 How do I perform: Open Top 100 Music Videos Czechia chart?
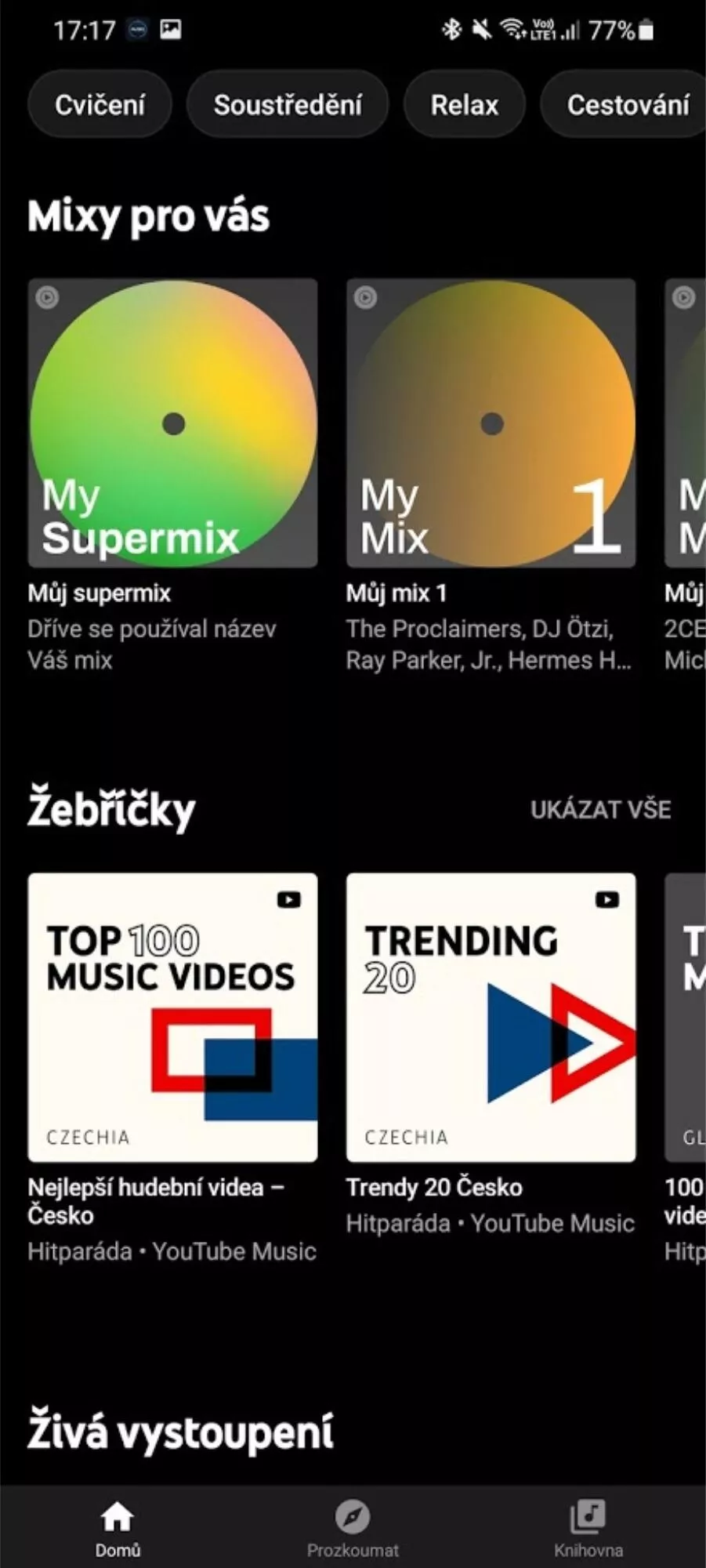(172, 1017)
